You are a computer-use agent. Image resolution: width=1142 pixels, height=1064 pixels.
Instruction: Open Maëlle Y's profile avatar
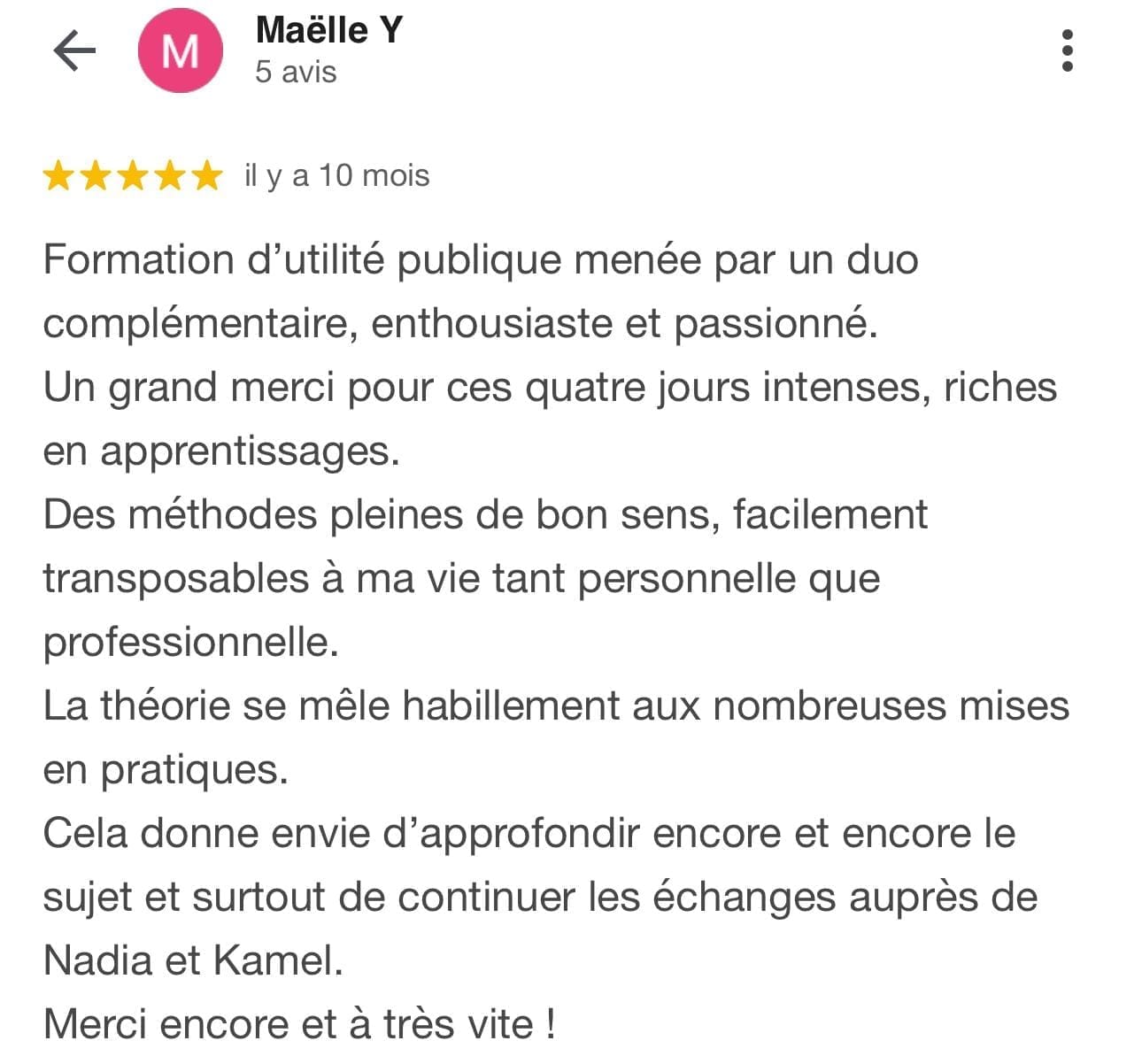point(180,51)
